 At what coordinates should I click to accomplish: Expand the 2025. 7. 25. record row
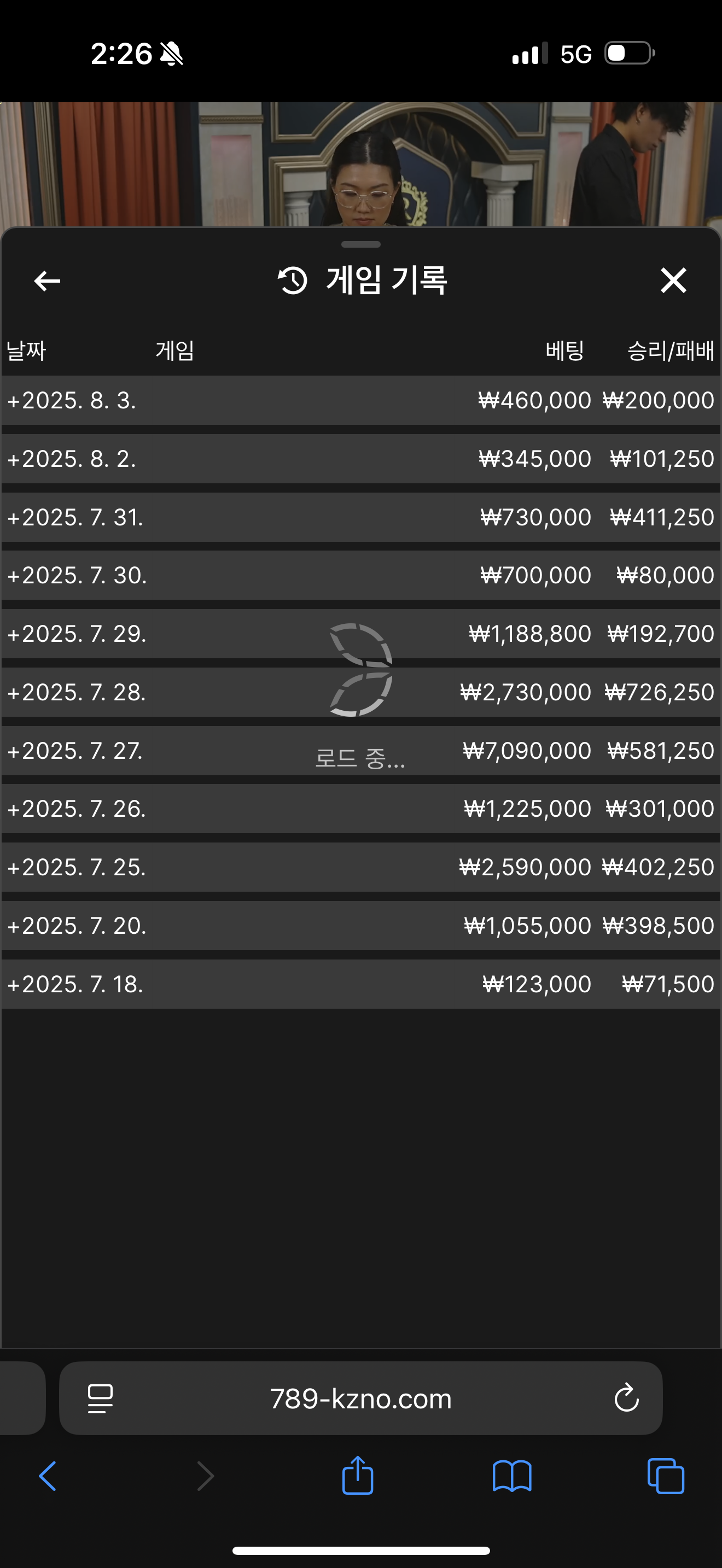[361, 868]
